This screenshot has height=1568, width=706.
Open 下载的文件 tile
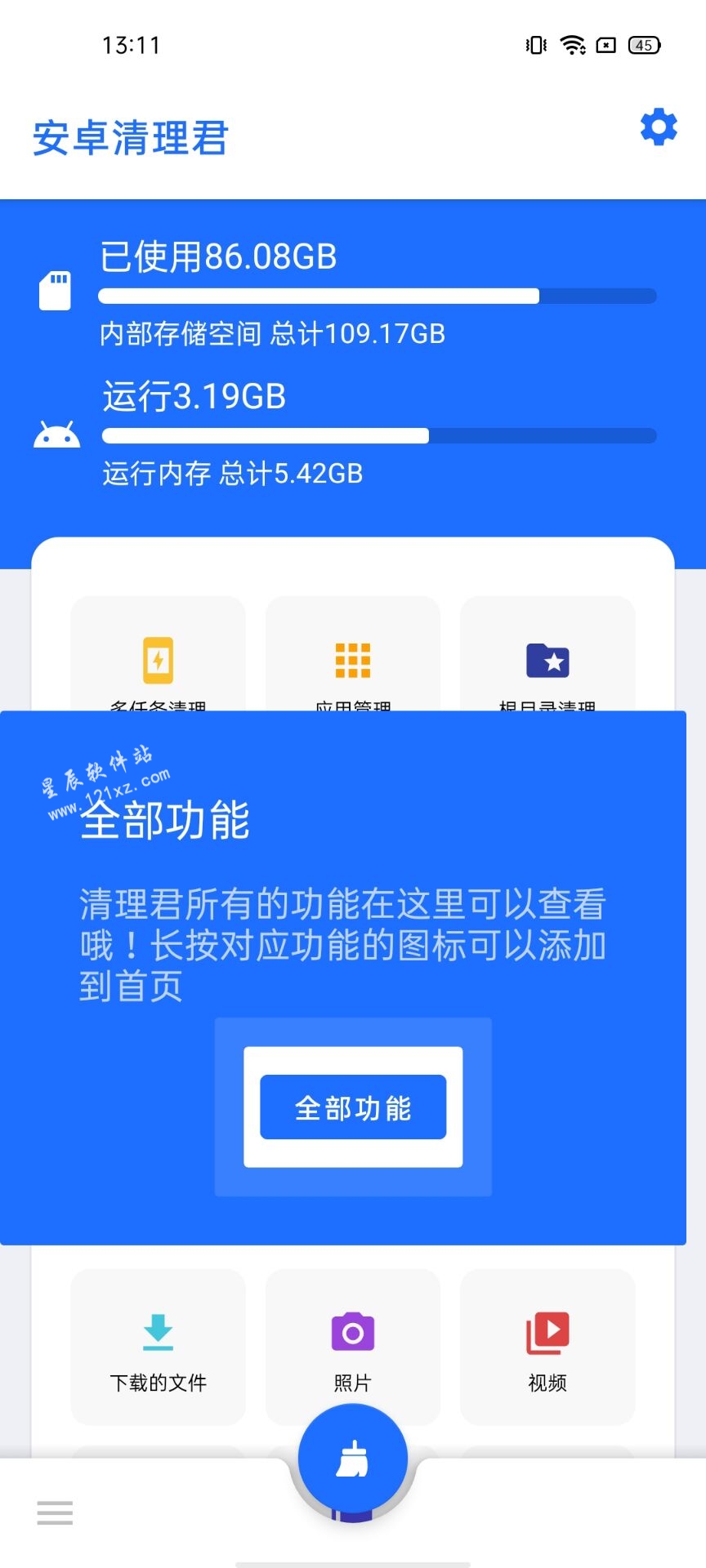click(159, 1346)
